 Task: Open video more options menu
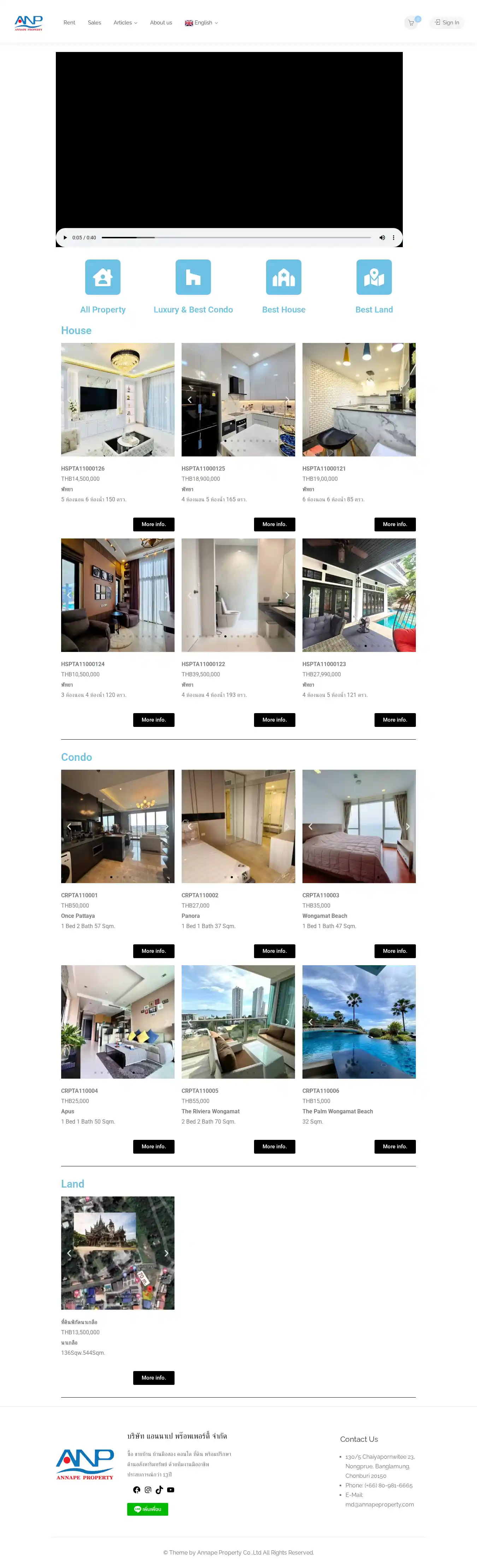394,237
